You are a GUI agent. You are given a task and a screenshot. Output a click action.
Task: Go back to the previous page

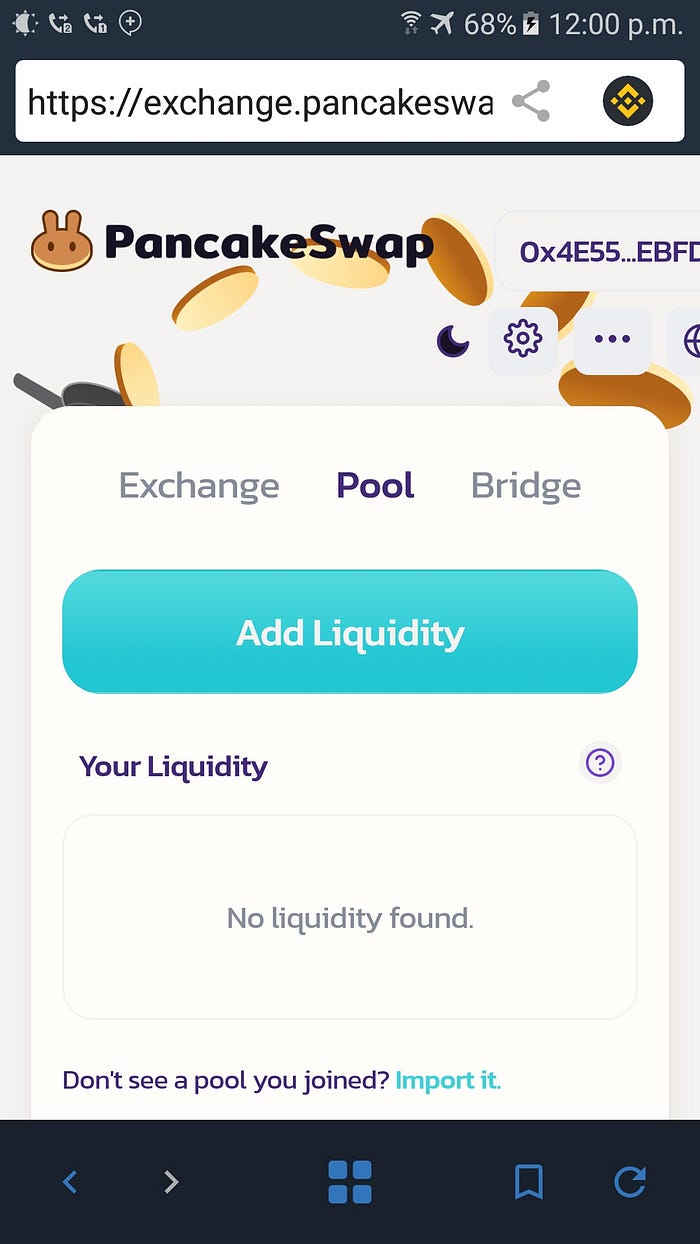tap(70, 1182)
